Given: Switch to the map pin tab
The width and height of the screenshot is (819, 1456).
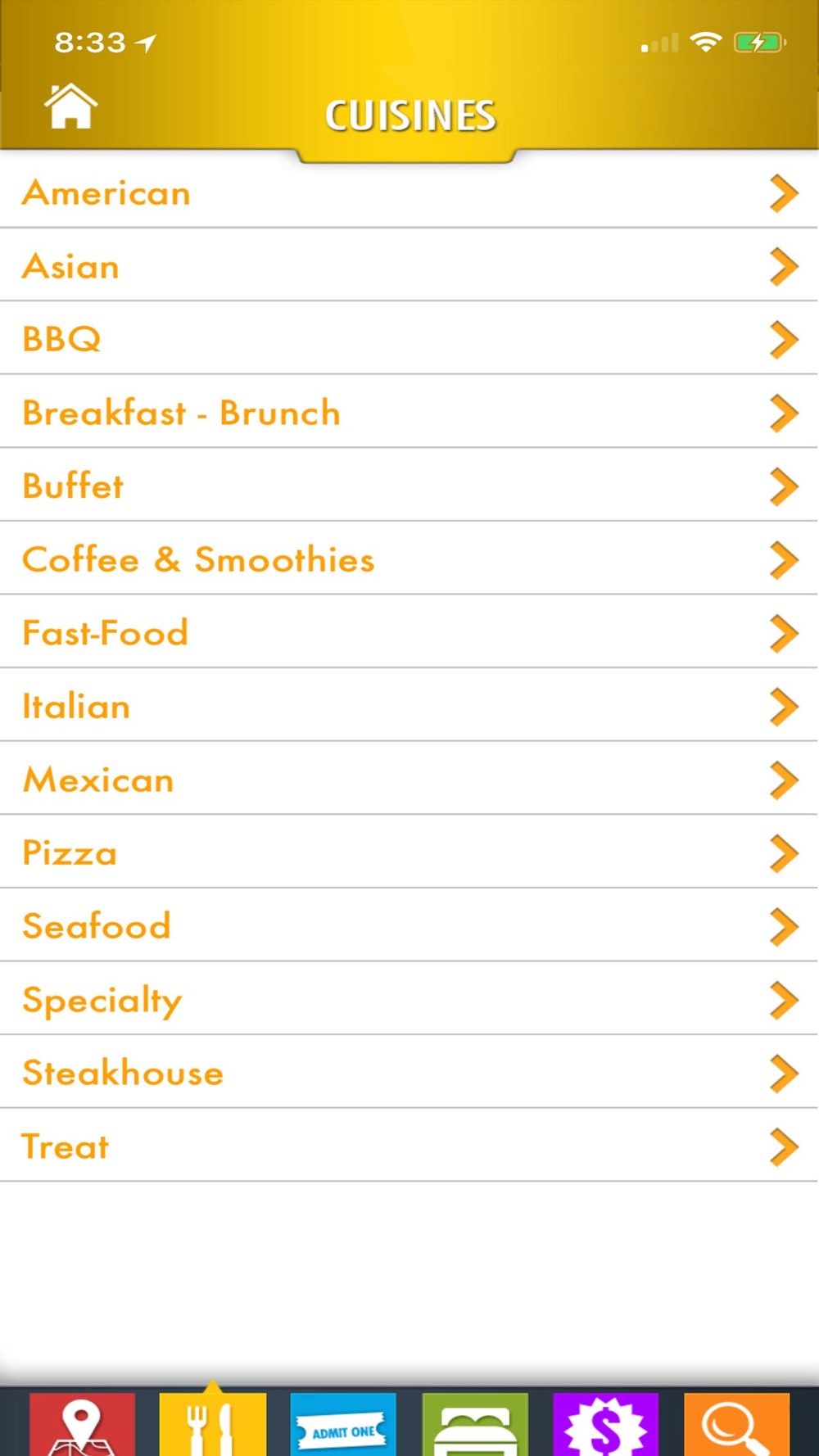Looking at the screenshot, I should (x=82, y=1424).
